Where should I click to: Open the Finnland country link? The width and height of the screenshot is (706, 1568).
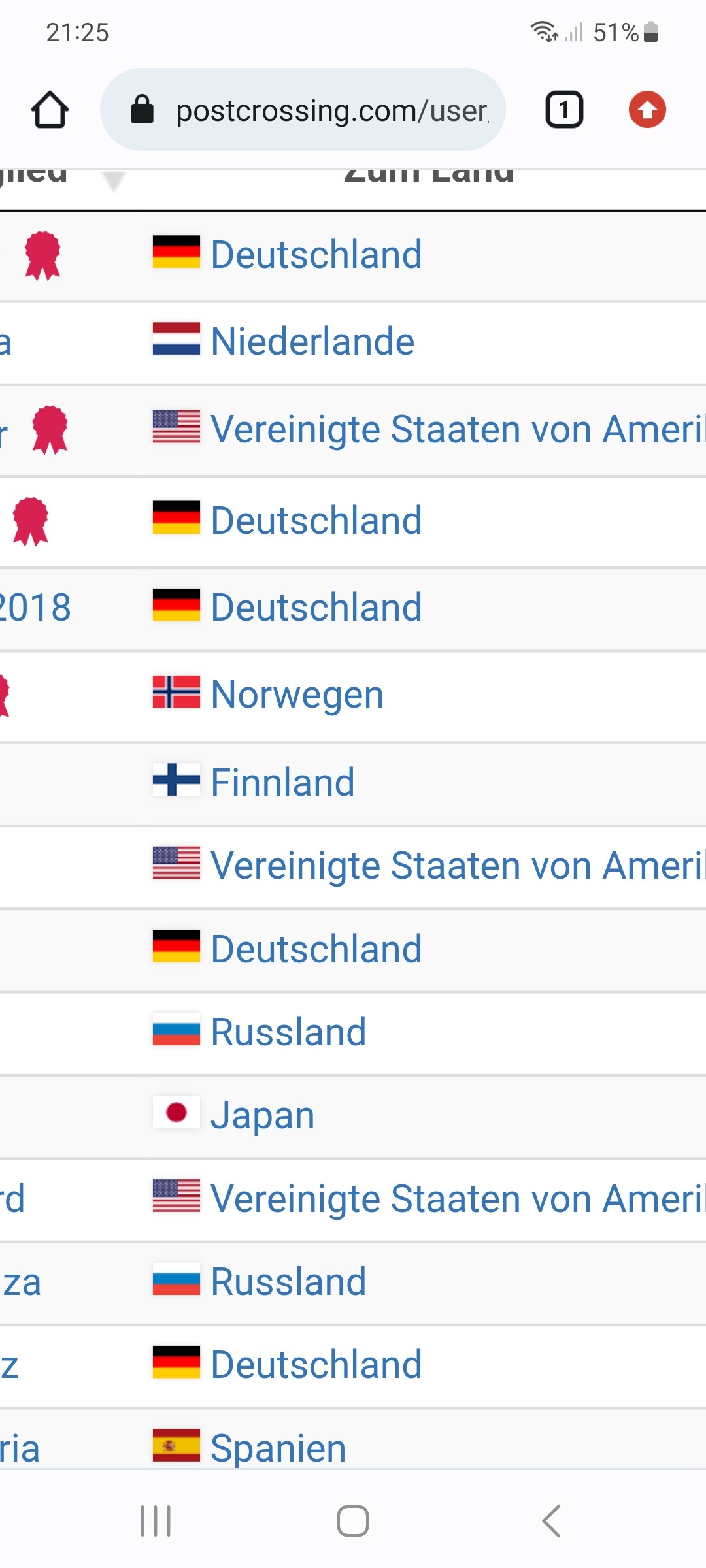point(282,782)
